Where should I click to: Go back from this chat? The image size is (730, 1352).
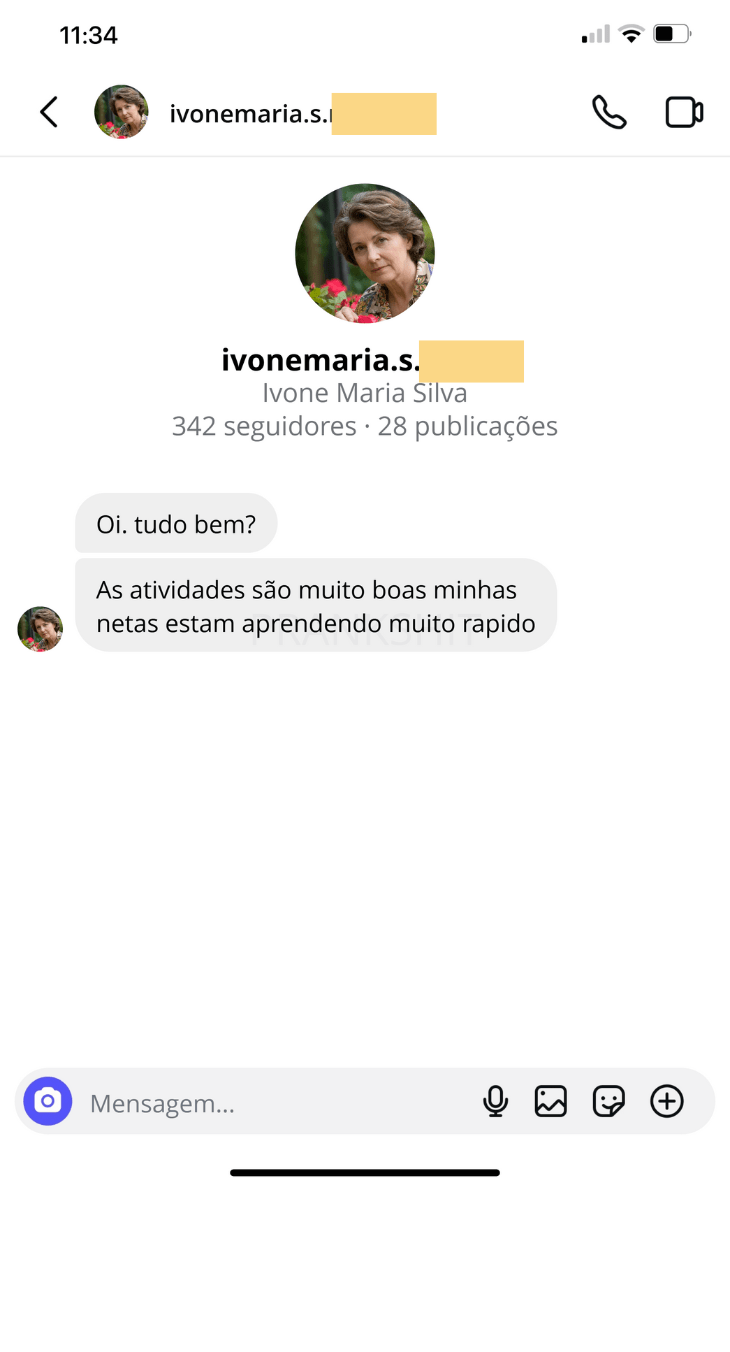click(49, 112)
